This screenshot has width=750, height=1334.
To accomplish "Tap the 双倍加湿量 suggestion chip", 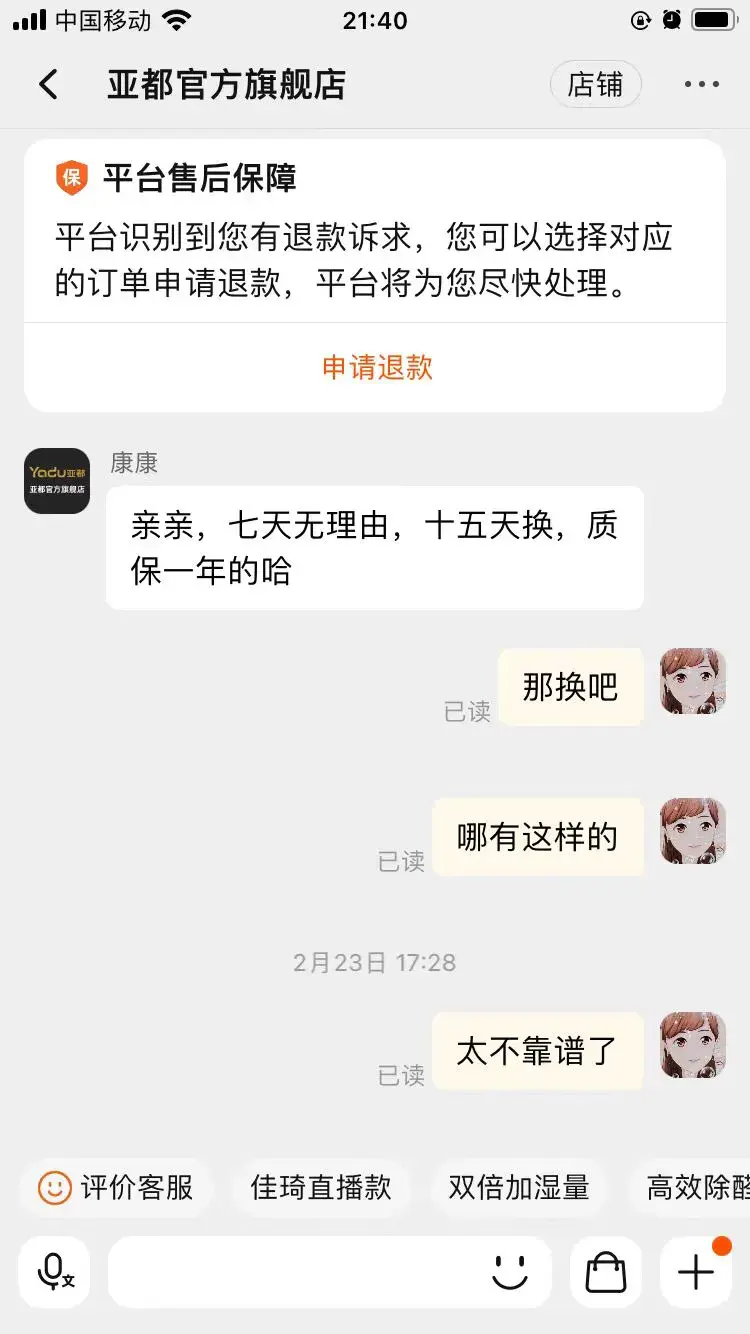I will click(518, 1187).
